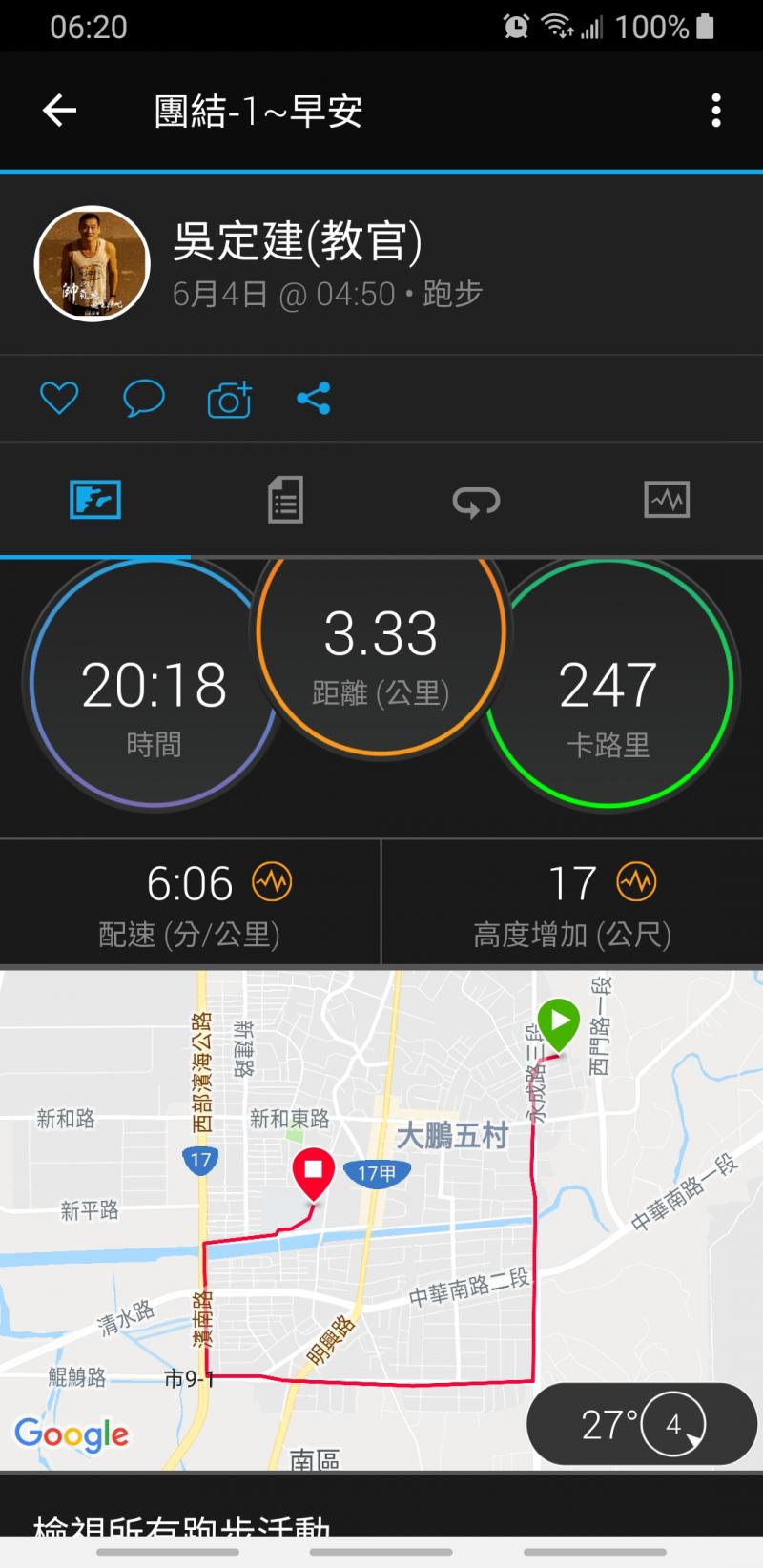Like this running activity

click(59, 398)
